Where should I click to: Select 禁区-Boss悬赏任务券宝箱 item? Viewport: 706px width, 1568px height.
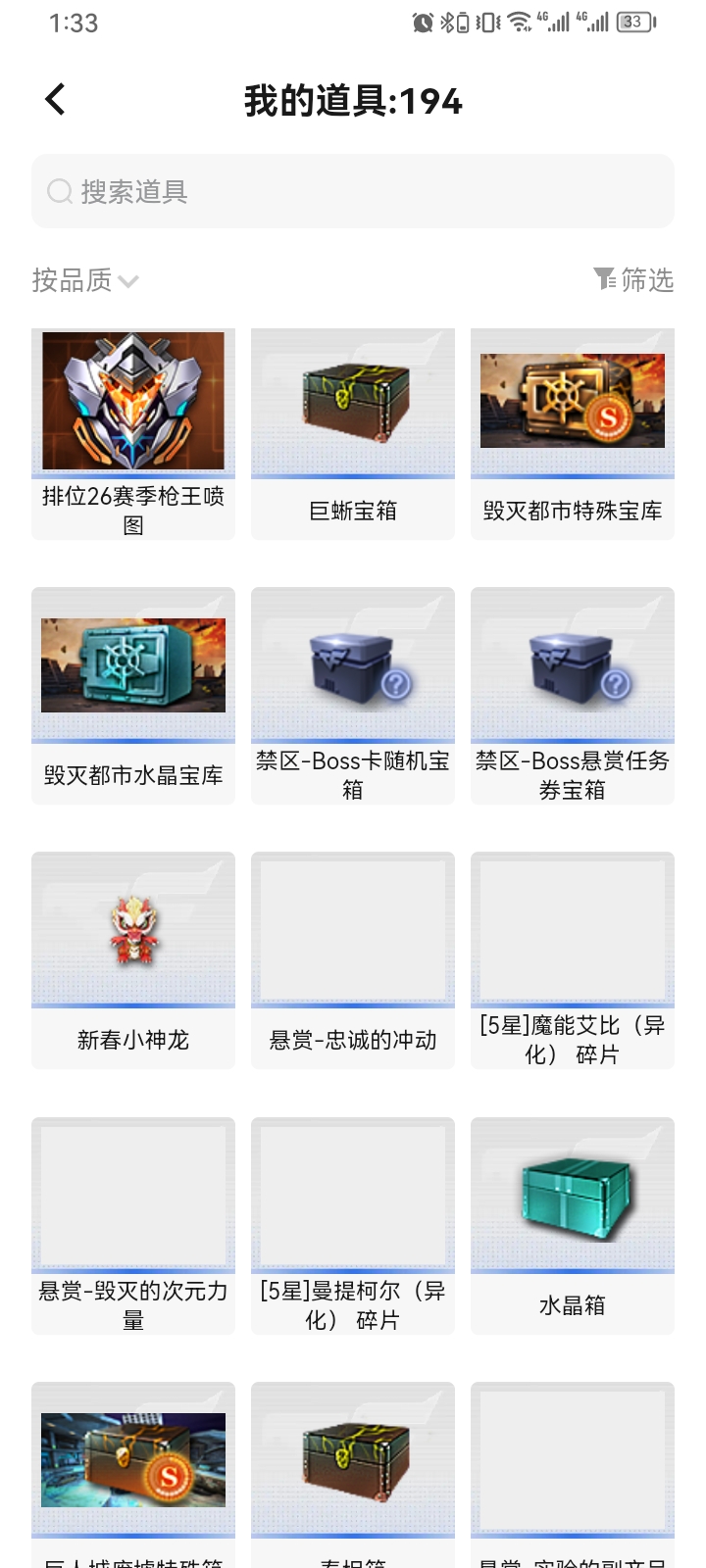[573, 696]
